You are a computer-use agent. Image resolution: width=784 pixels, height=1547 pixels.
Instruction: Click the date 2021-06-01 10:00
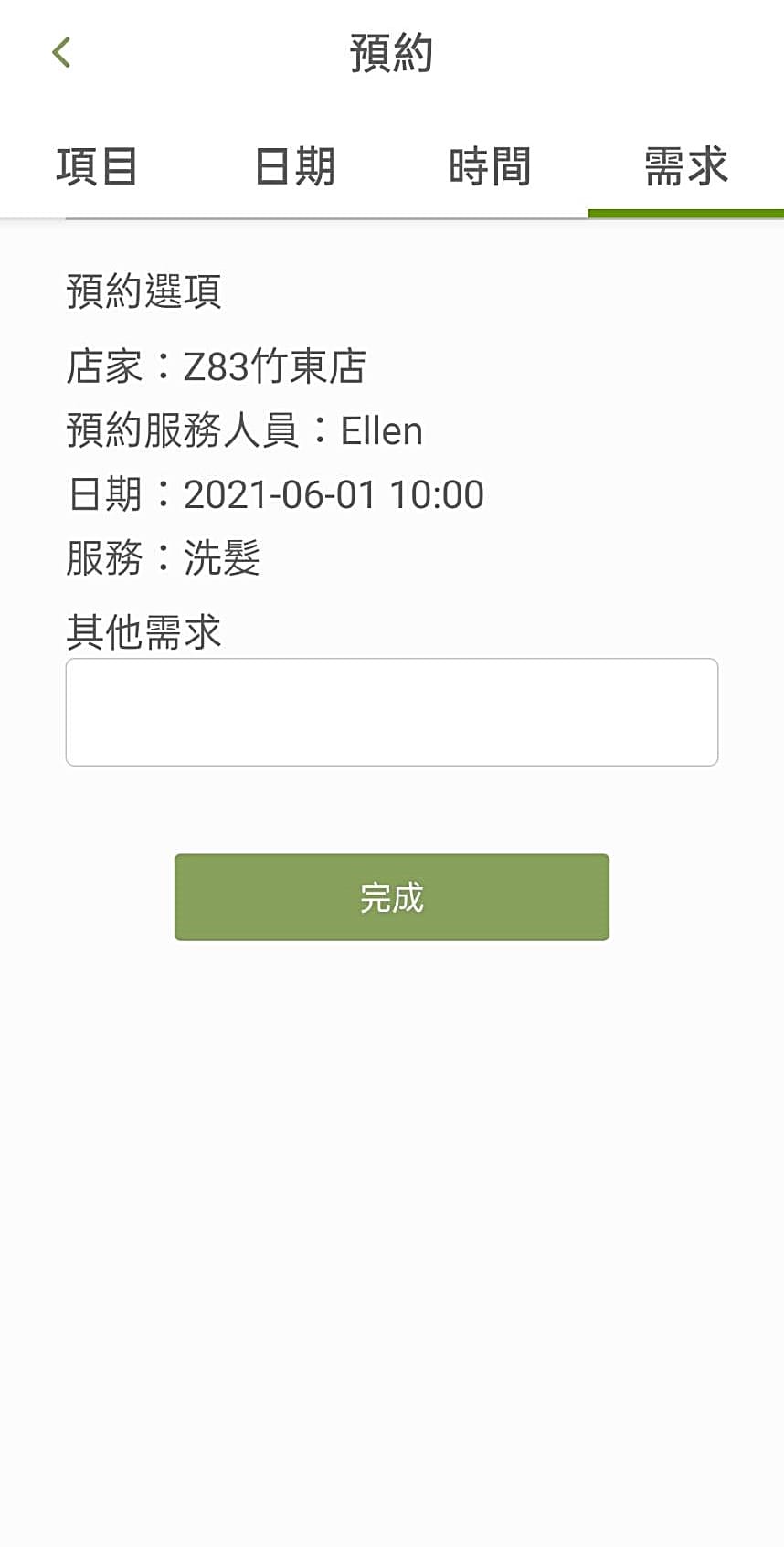click(x=334, y=494)
